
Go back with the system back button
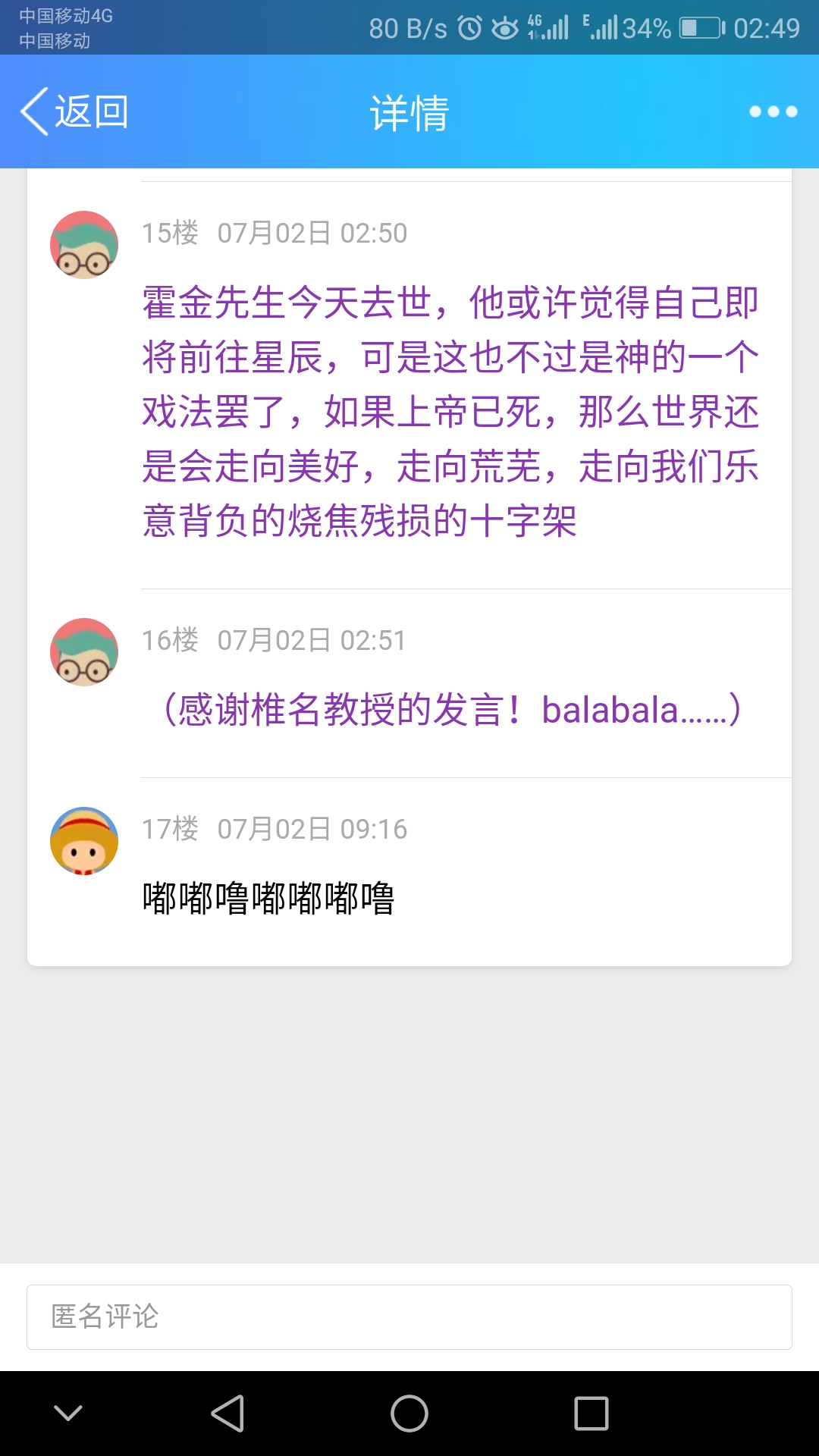coord(227,1414)
